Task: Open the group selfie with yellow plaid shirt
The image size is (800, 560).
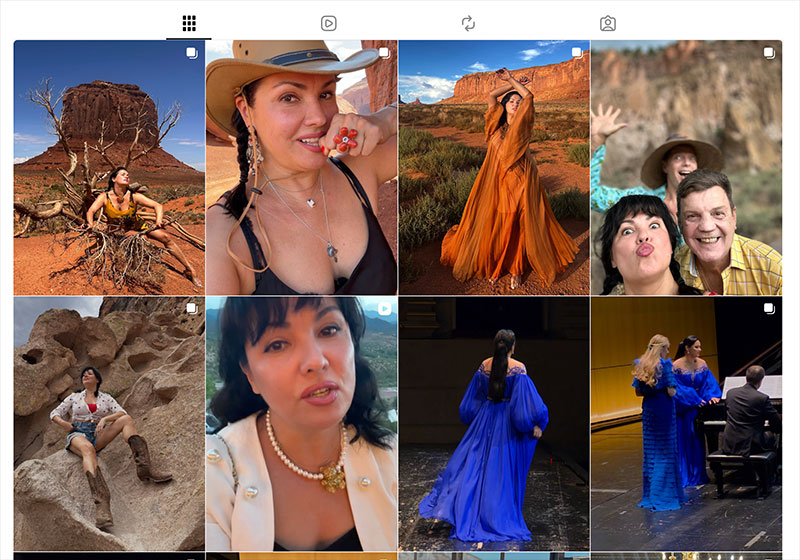Action: (686, 168)
